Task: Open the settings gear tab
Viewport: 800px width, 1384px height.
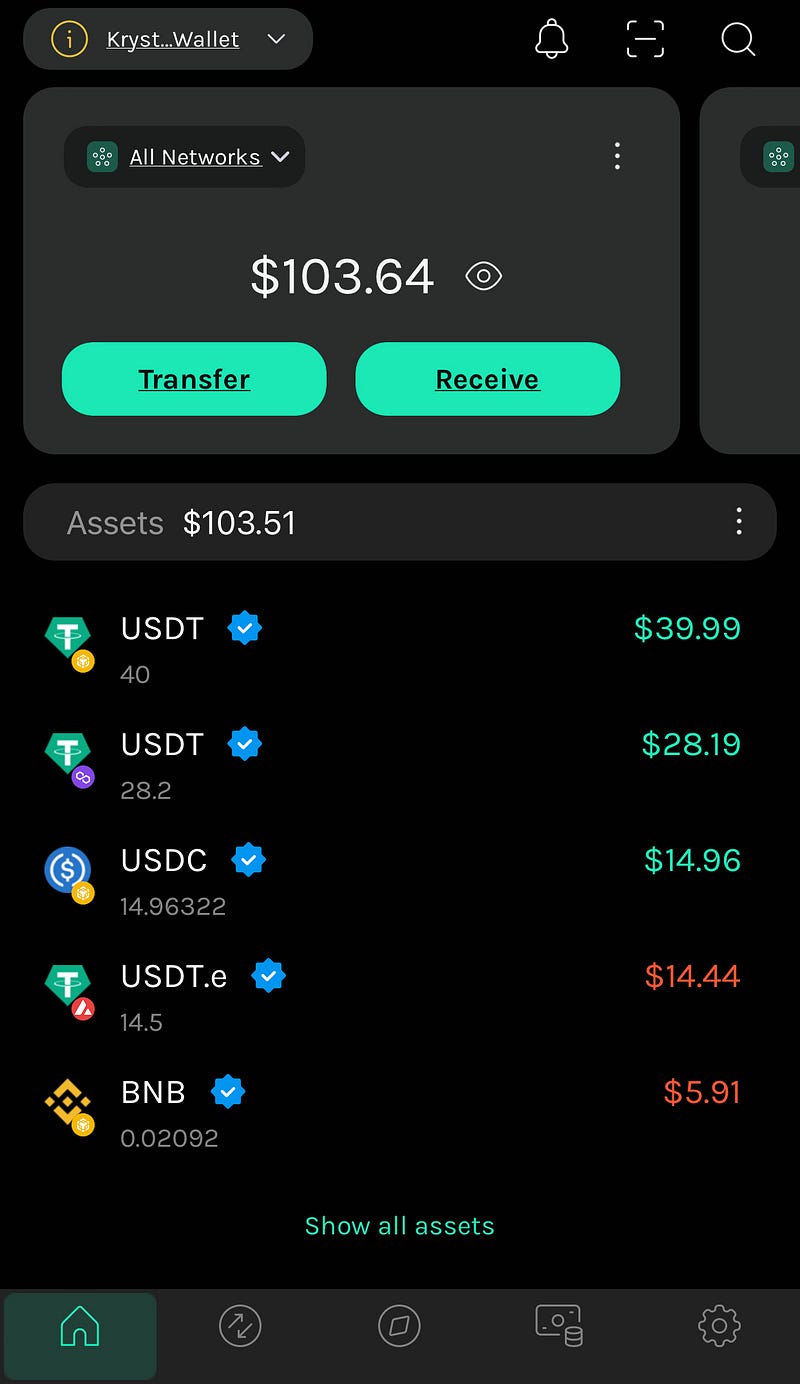Action: 719,1327
